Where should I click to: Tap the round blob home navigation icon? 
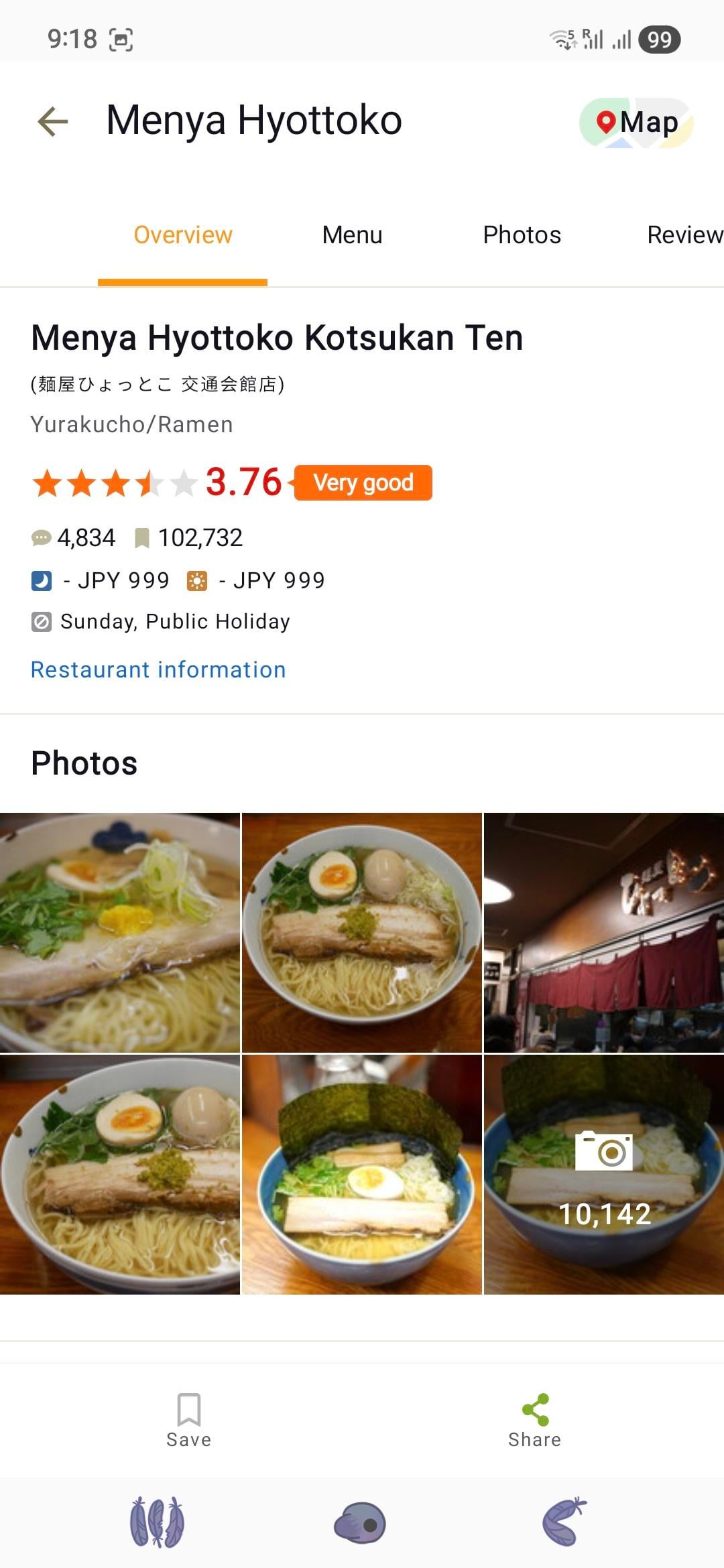pos(360,1522)
